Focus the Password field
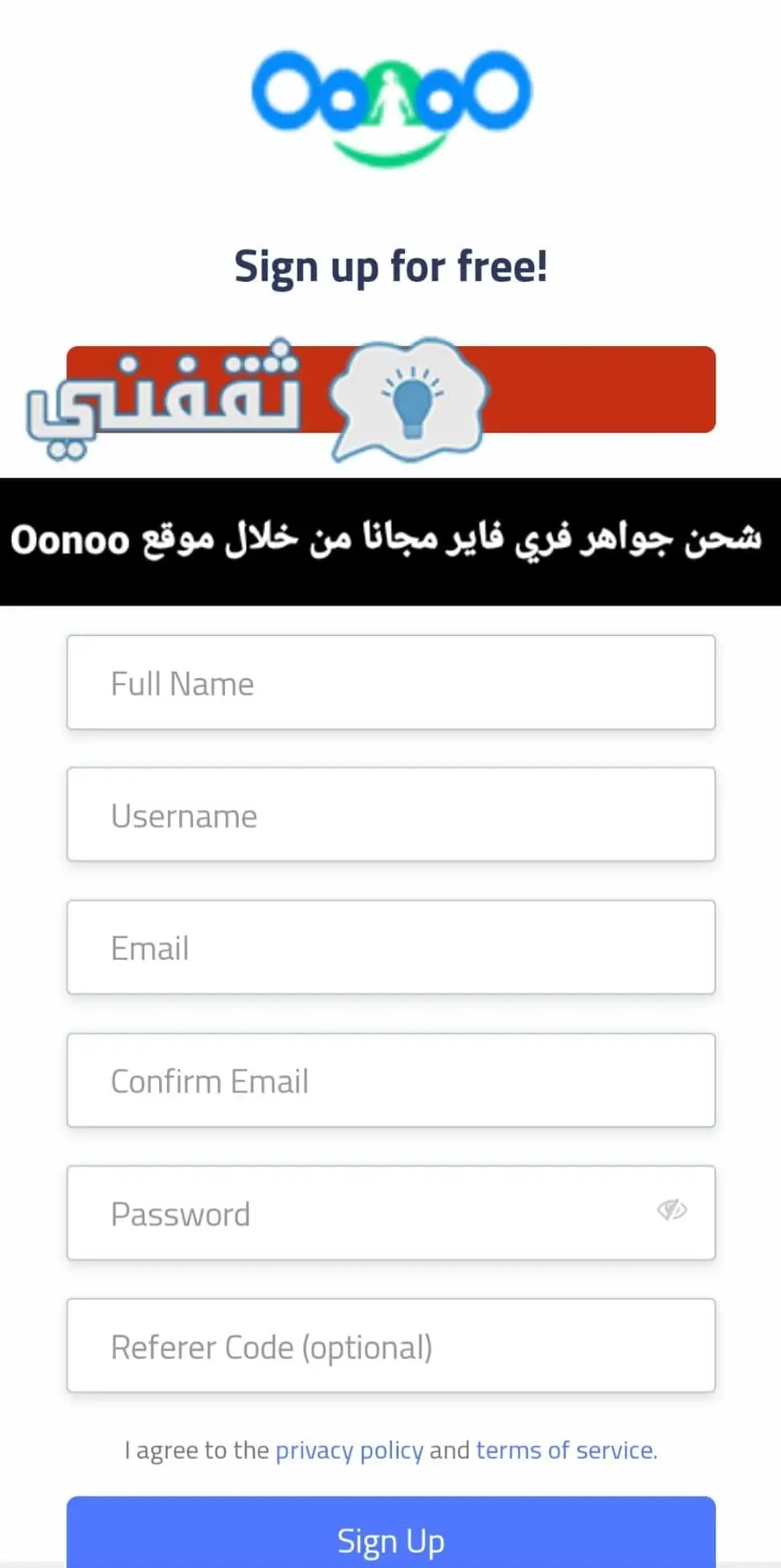 [390, 1213]
